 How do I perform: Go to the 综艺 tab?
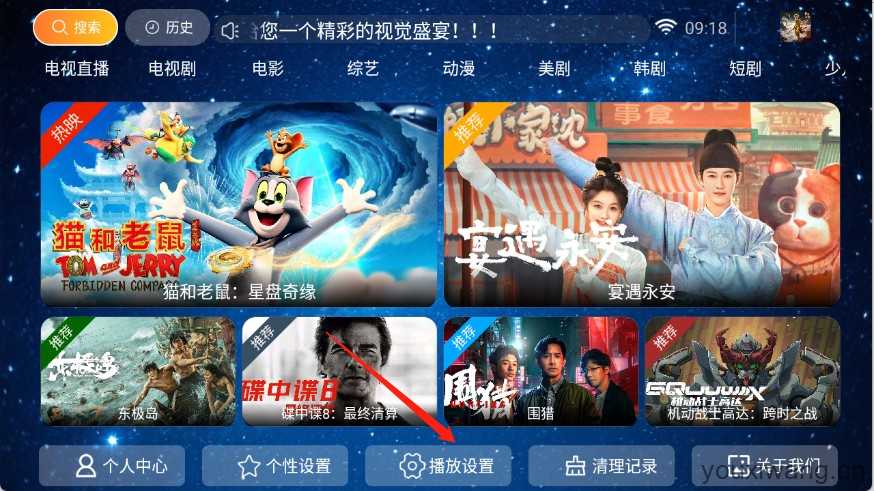[x=363, y=69]
